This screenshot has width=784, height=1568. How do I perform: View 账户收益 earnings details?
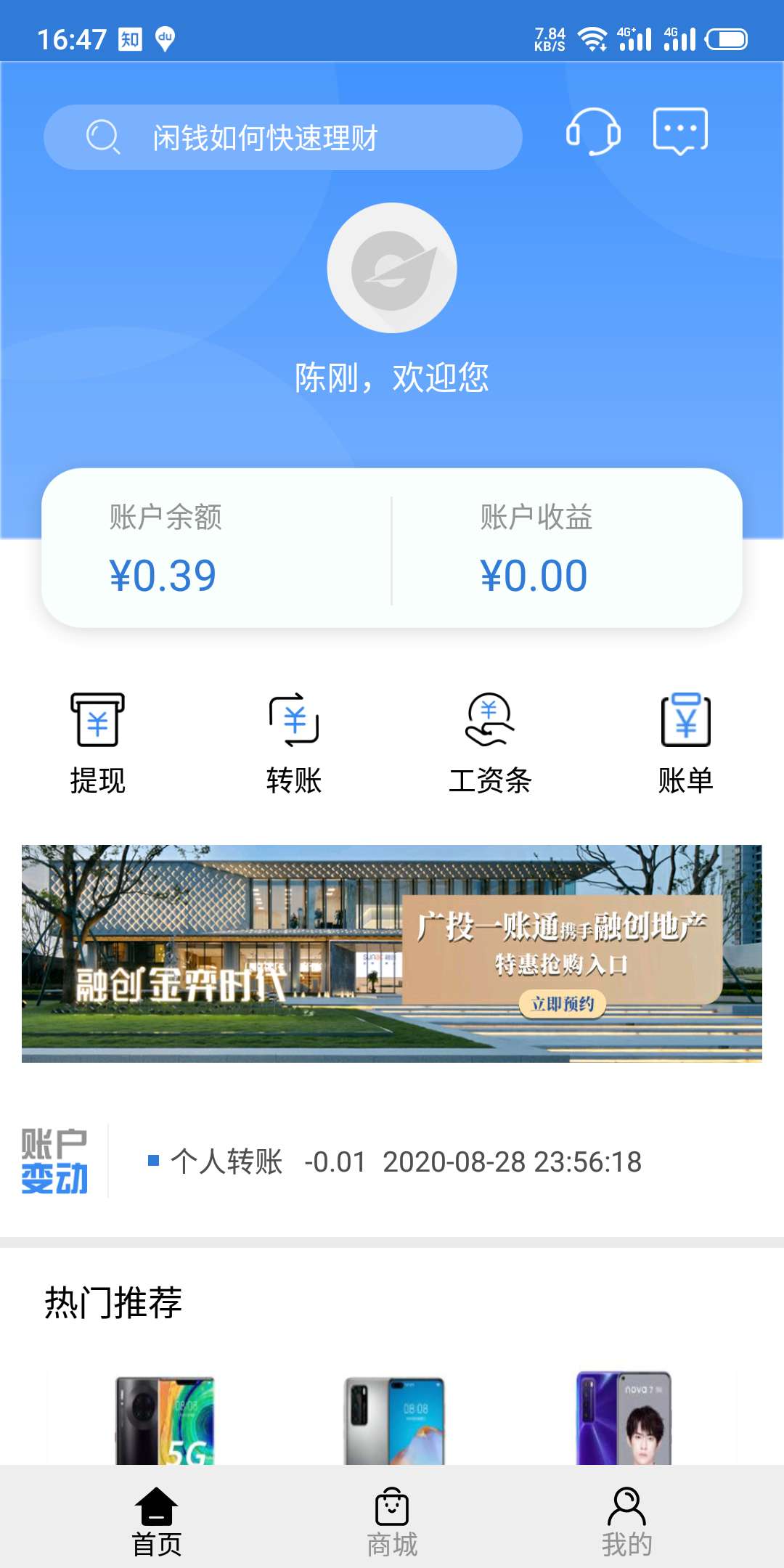tap(535, 550)
